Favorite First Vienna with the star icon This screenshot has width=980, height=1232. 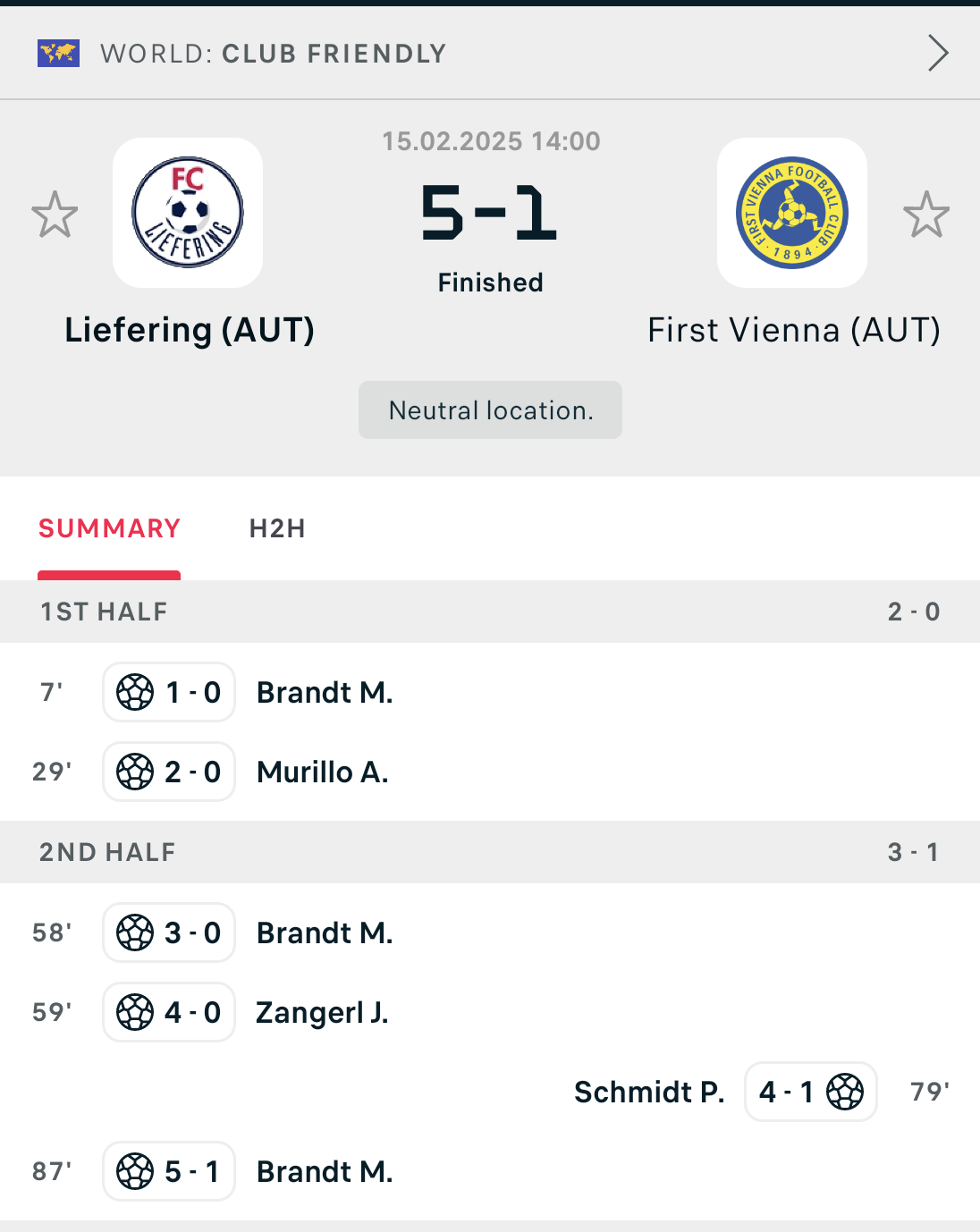pyautogui.click(x=925, y=215)
